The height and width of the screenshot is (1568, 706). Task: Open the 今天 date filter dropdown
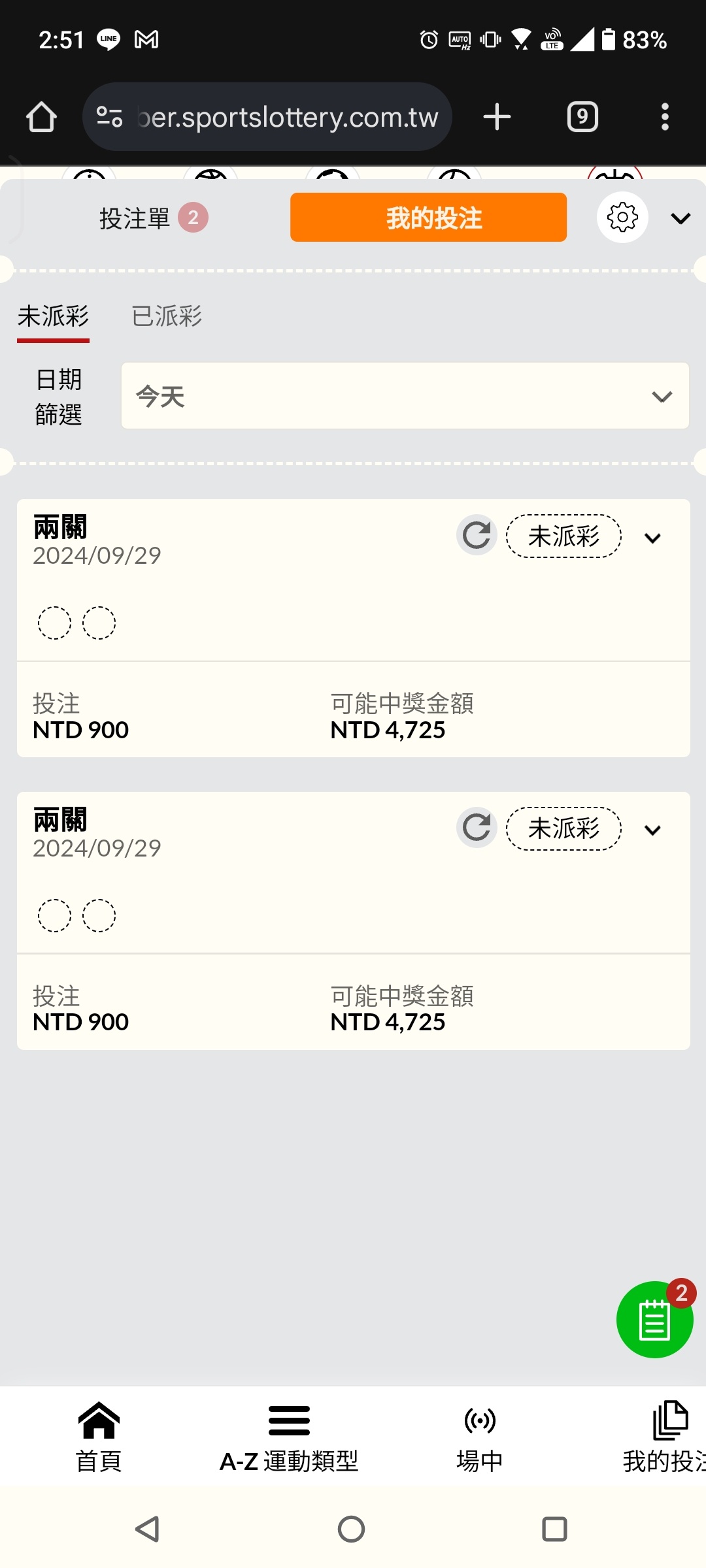click(405, 396)
